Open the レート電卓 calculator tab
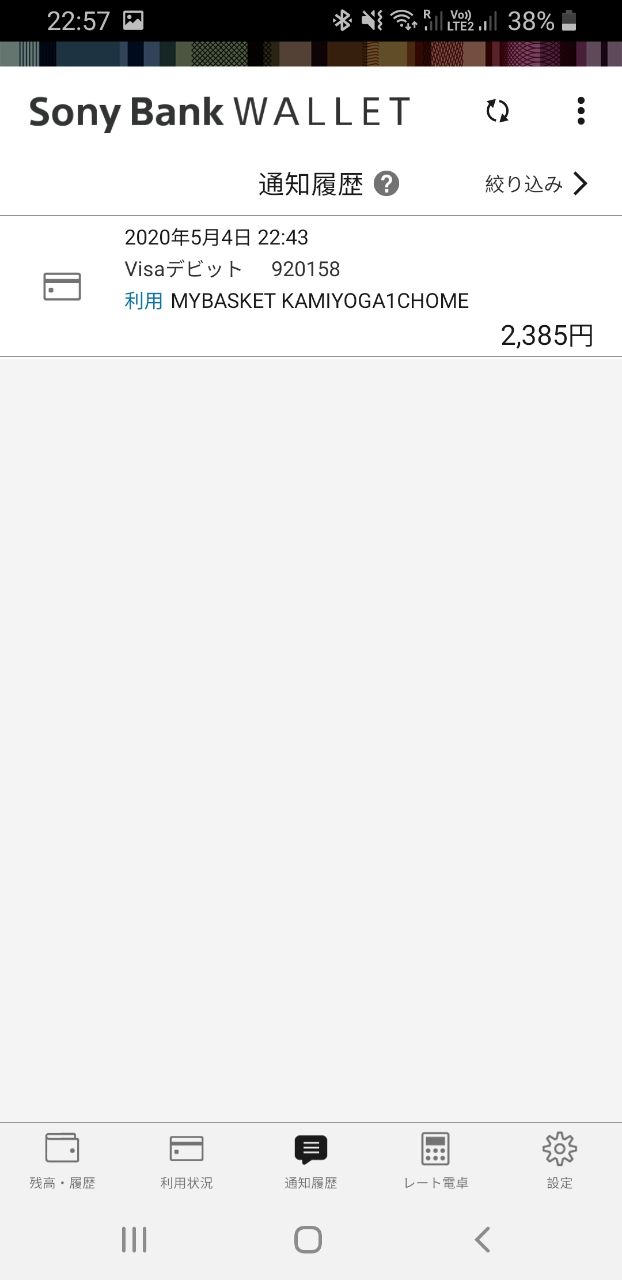 click(x=435, y=1160)
